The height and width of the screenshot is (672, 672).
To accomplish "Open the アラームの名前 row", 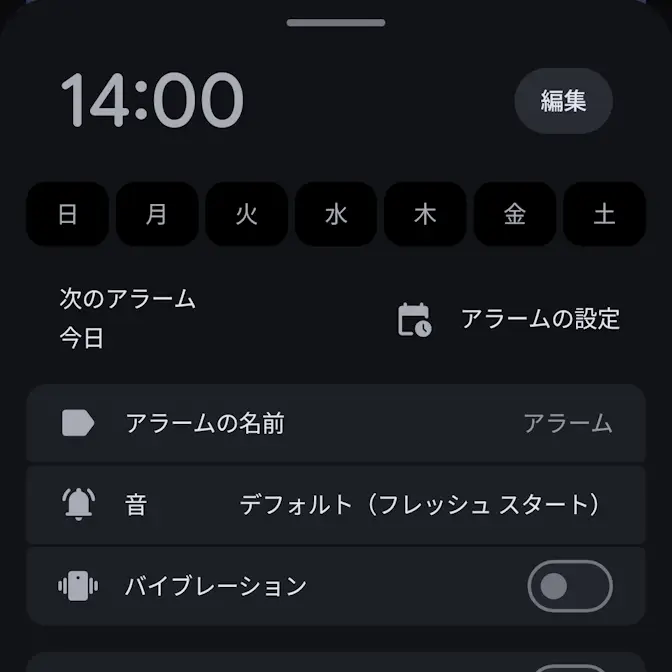I will pyautogui.click(x=336, y=423).
